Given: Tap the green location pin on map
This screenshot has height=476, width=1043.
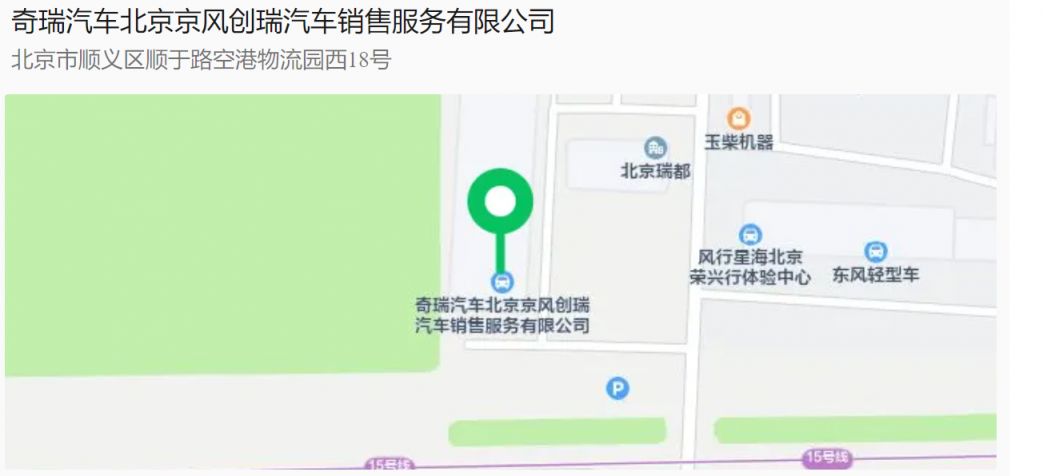Looking at the screenshot, I should pyautogui.click(x=500, y=203).
